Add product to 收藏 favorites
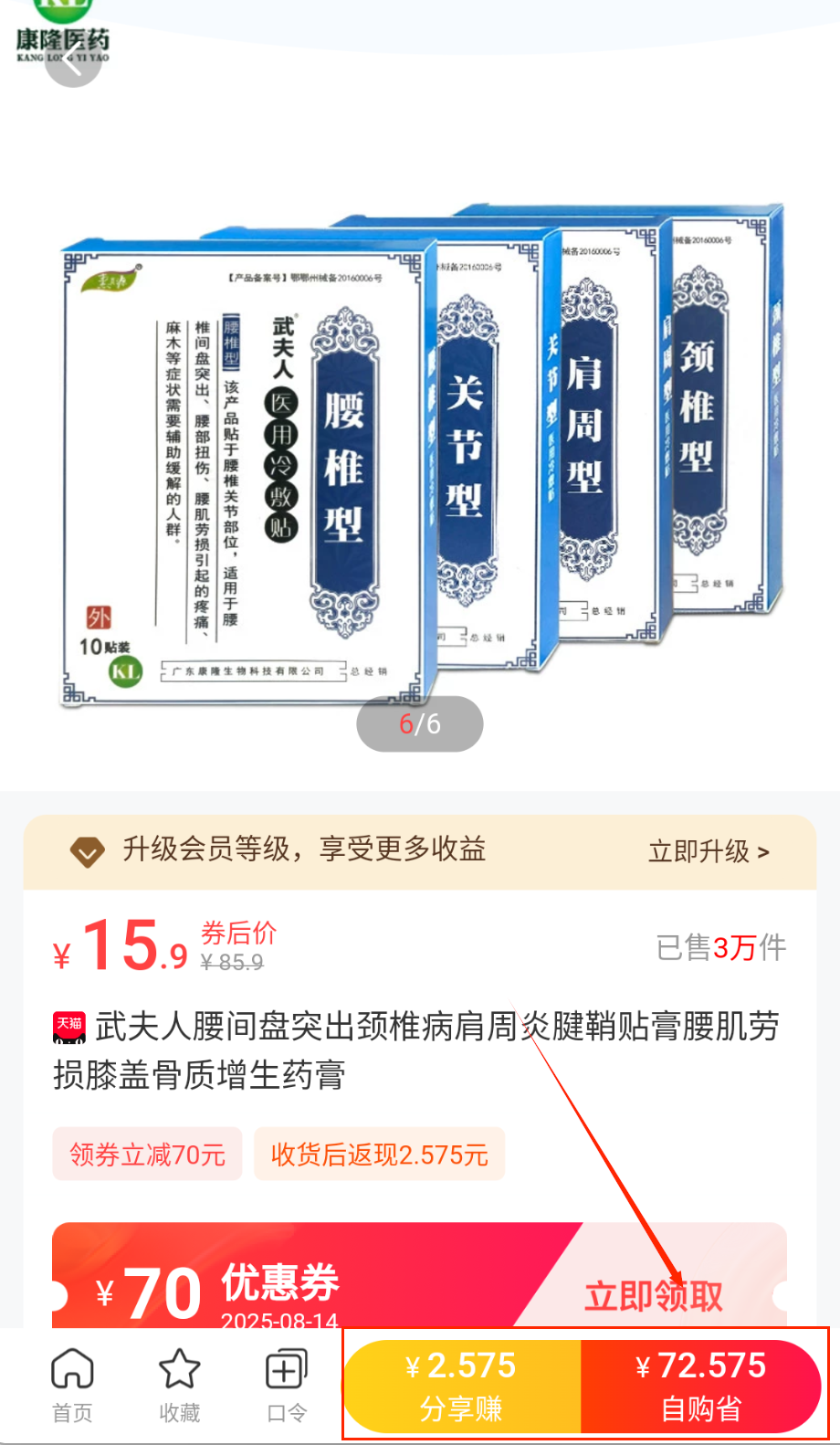 click(179, 1385)
